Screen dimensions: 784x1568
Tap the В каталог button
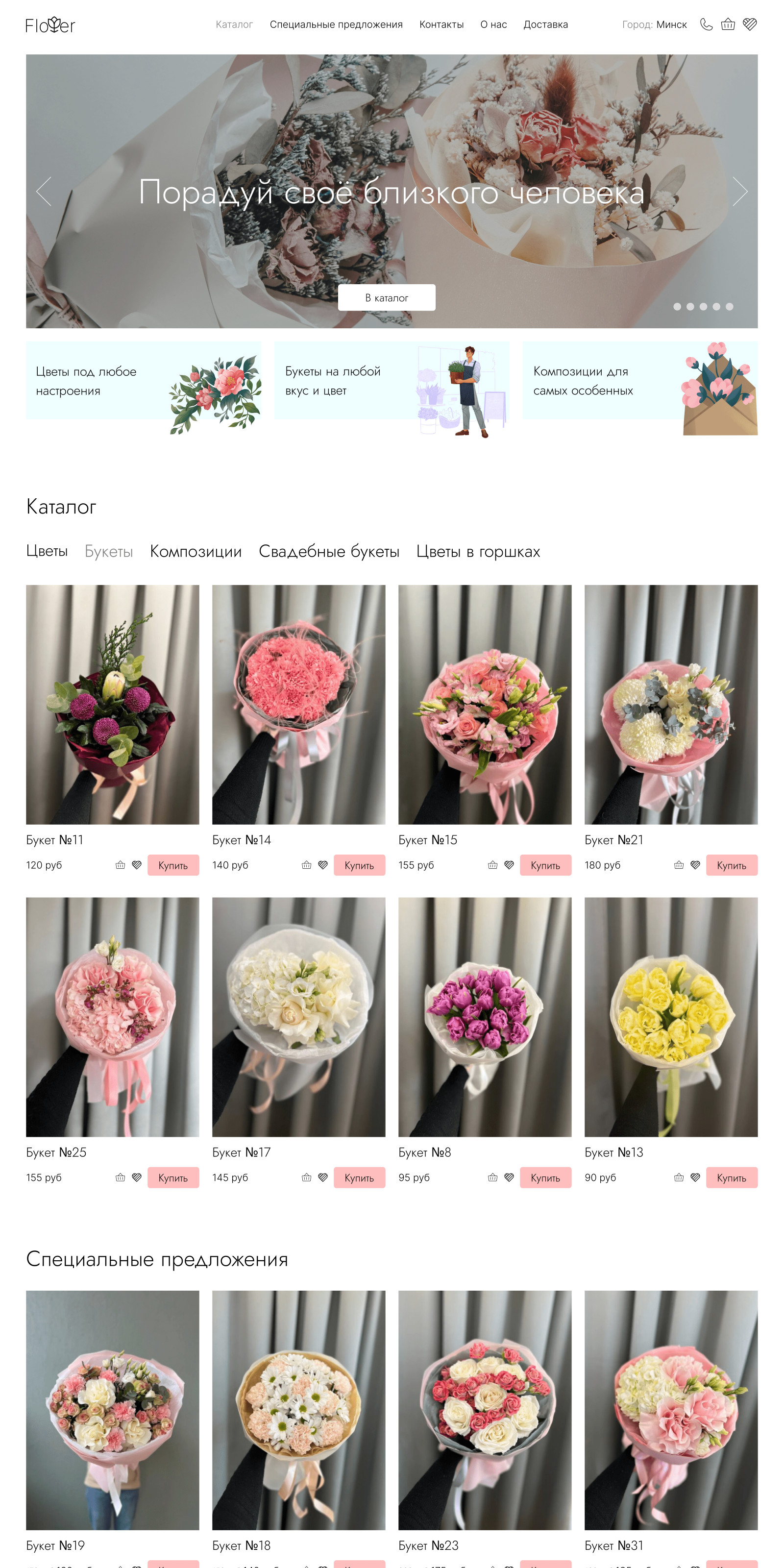coord(387,297)
